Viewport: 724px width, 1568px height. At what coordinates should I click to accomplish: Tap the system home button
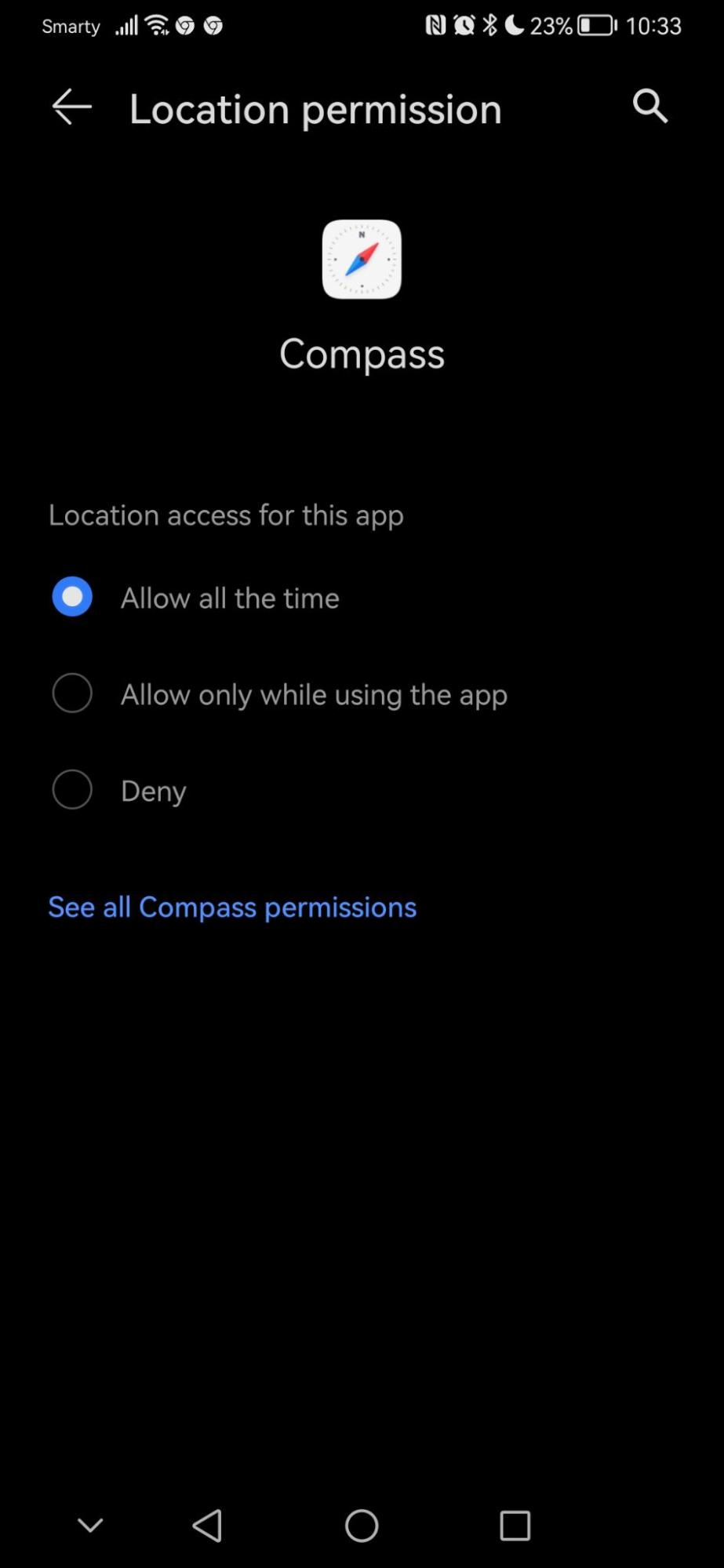362,1526
